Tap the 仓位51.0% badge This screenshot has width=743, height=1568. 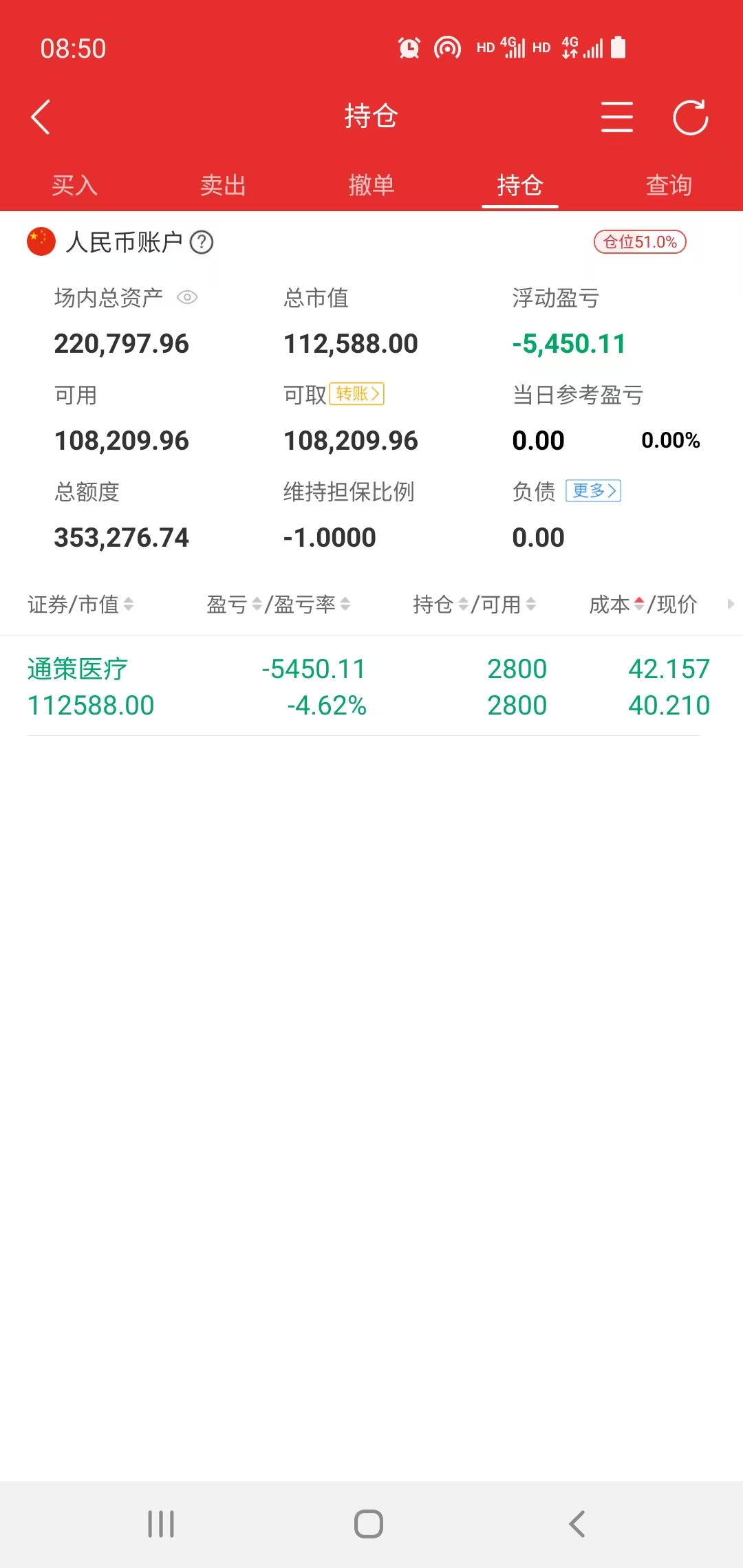click(640, 242)
